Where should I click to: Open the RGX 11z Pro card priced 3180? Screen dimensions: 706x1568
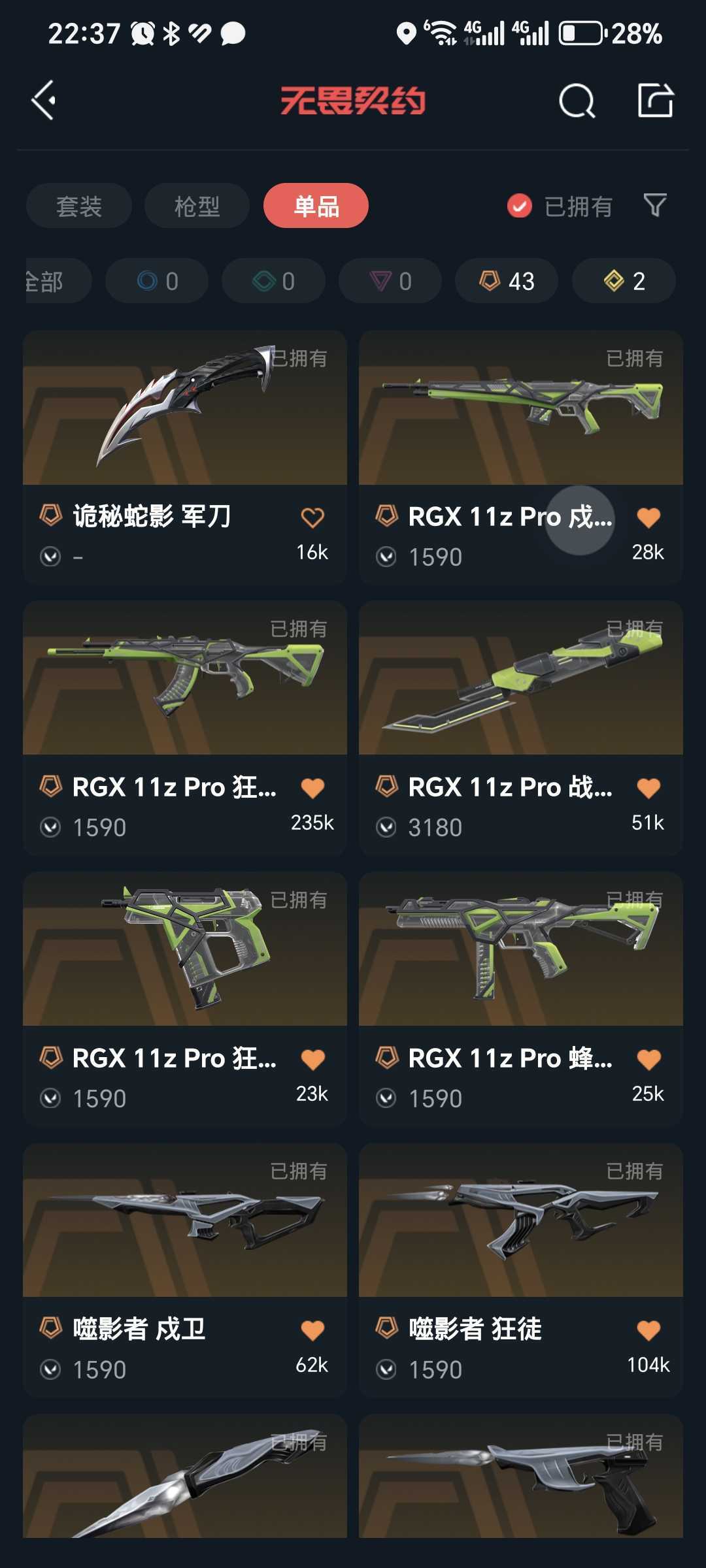[521, 728]
